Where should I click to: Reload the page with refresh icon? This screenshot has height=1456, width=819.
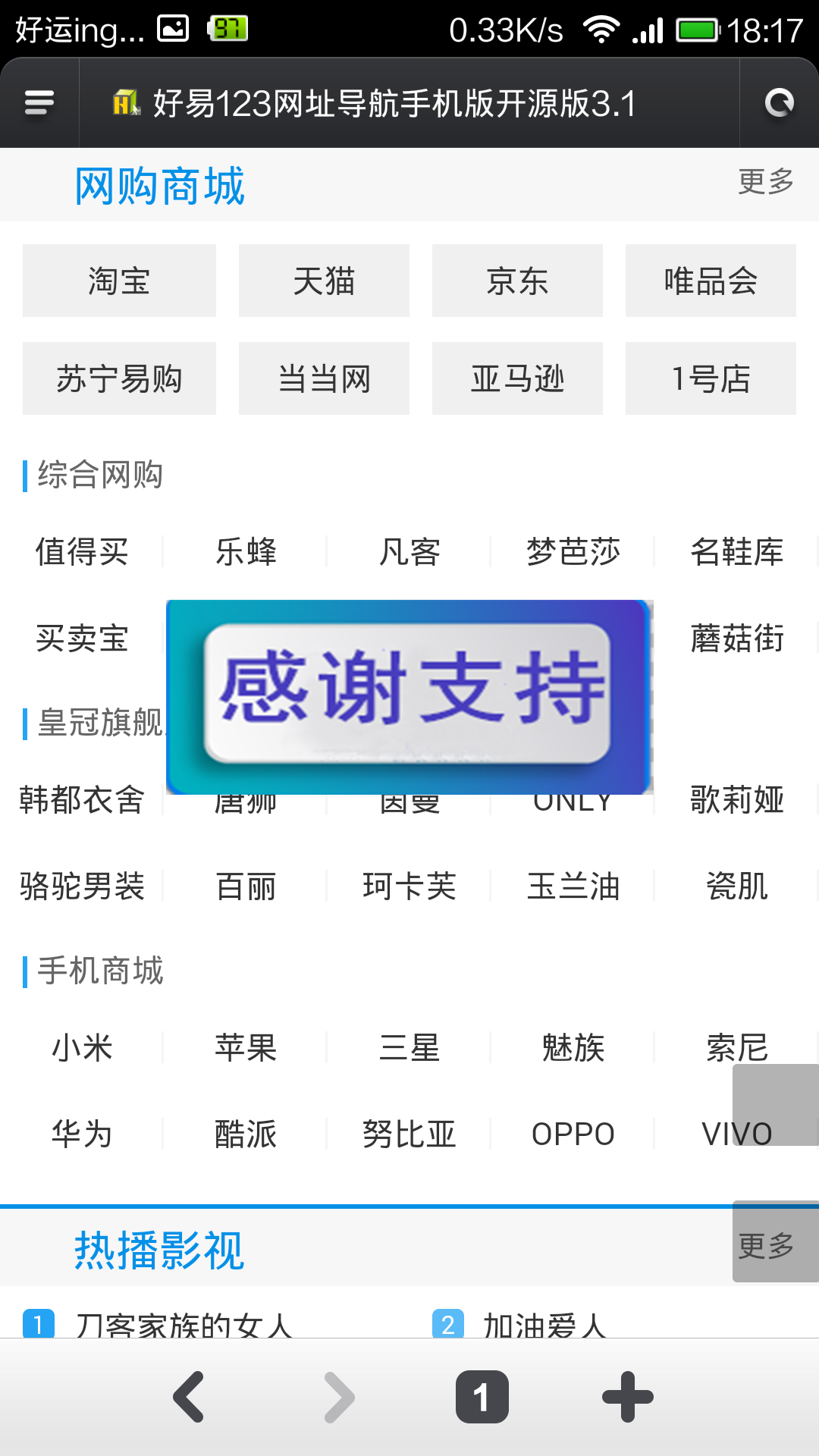[x=779, y=102]
